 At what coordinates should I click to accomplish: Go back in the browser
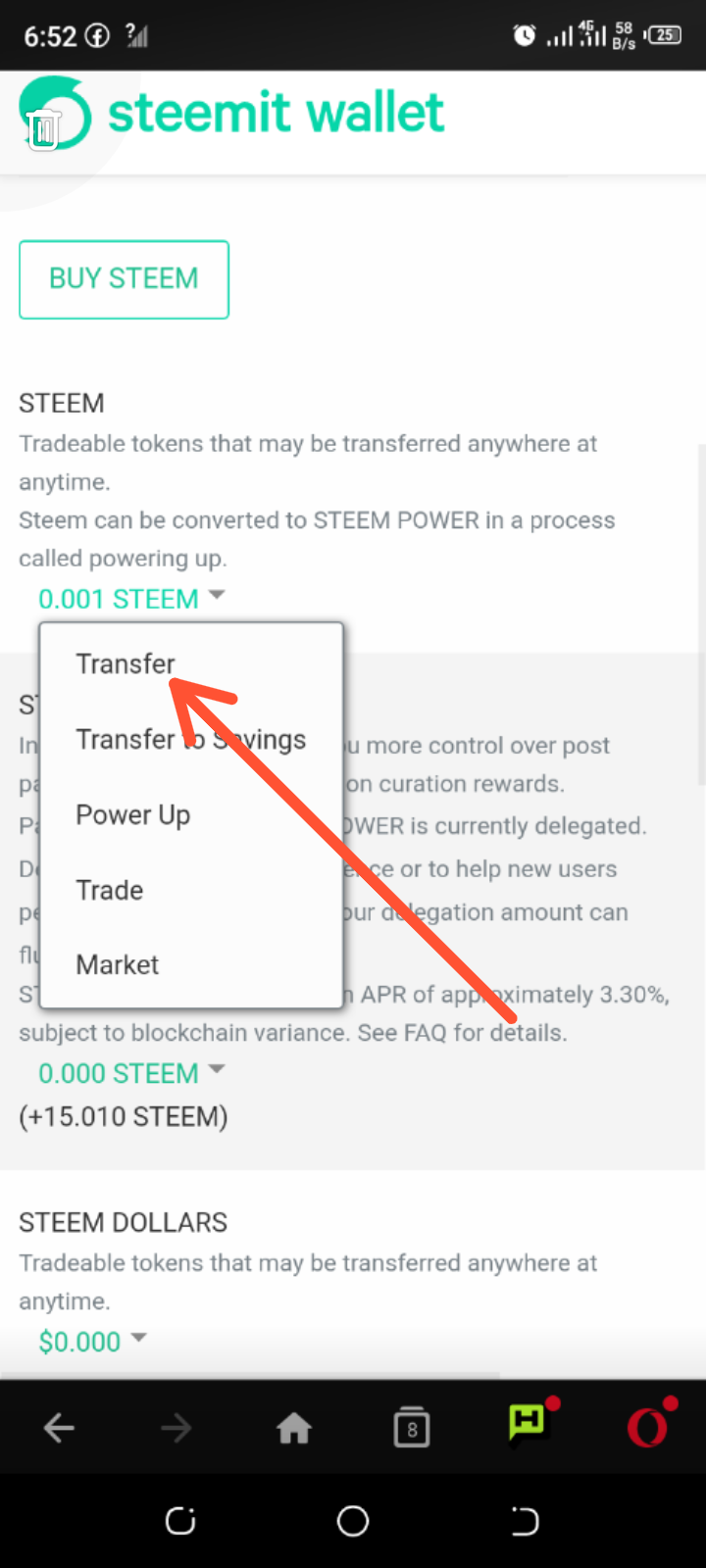pyautogui.click(x=59, y=1428)
